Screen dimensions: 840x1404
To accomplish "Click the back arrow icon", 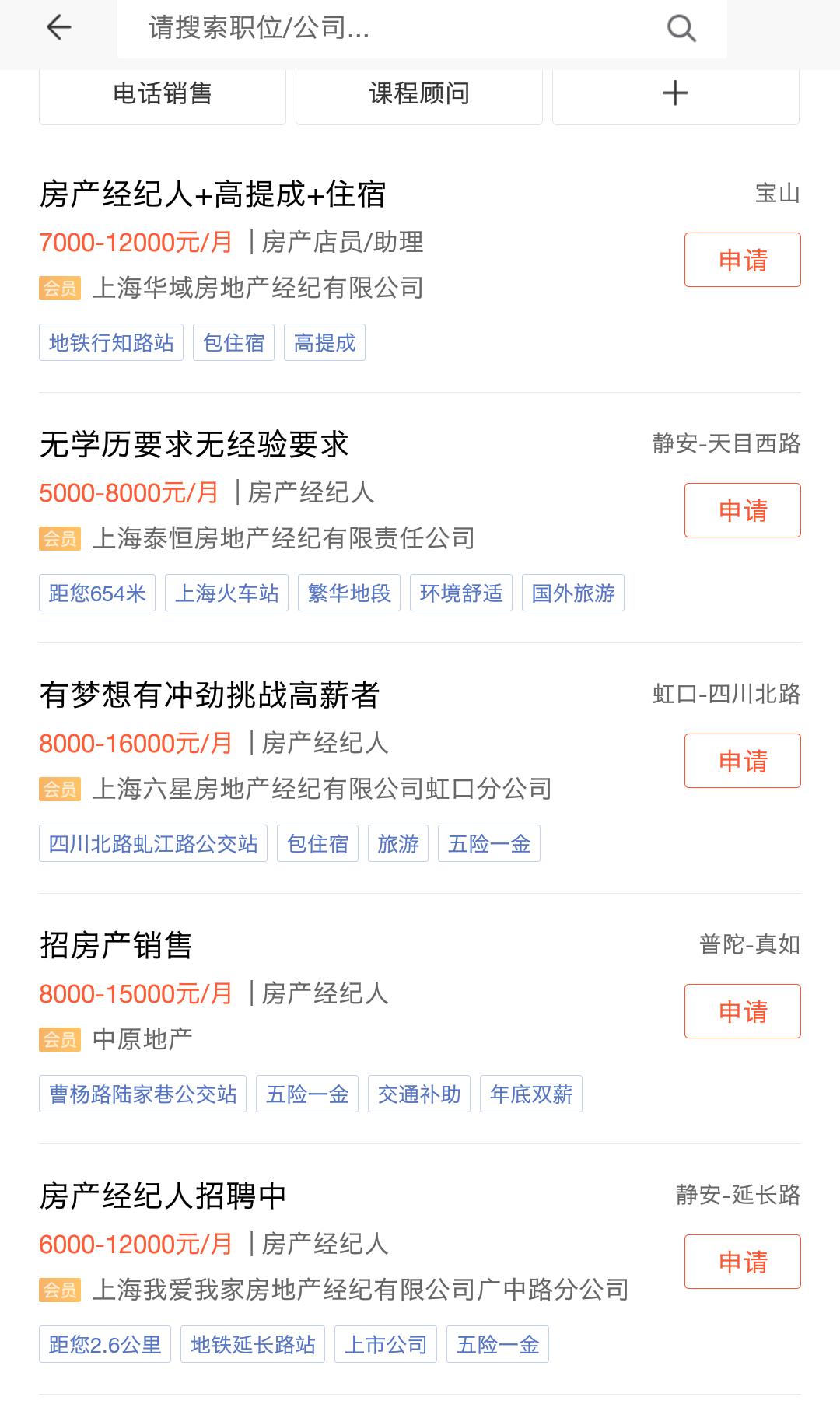I will point(56,30).
